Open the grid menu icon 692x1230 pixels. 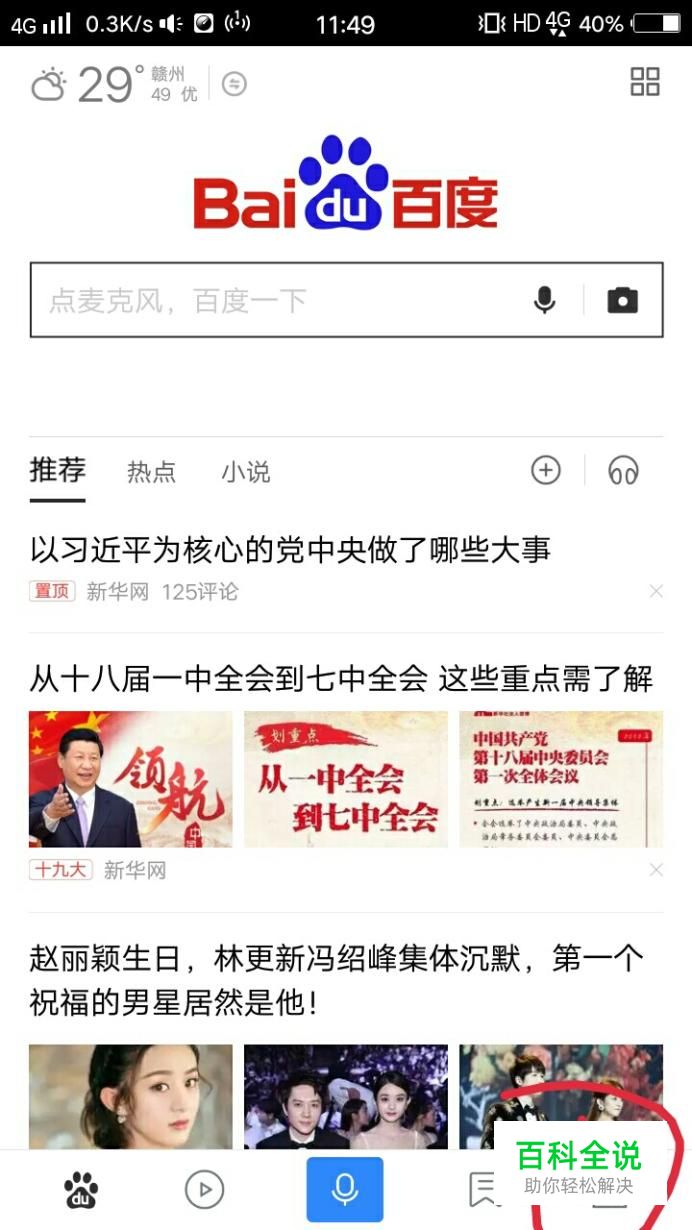click(645, 82)
